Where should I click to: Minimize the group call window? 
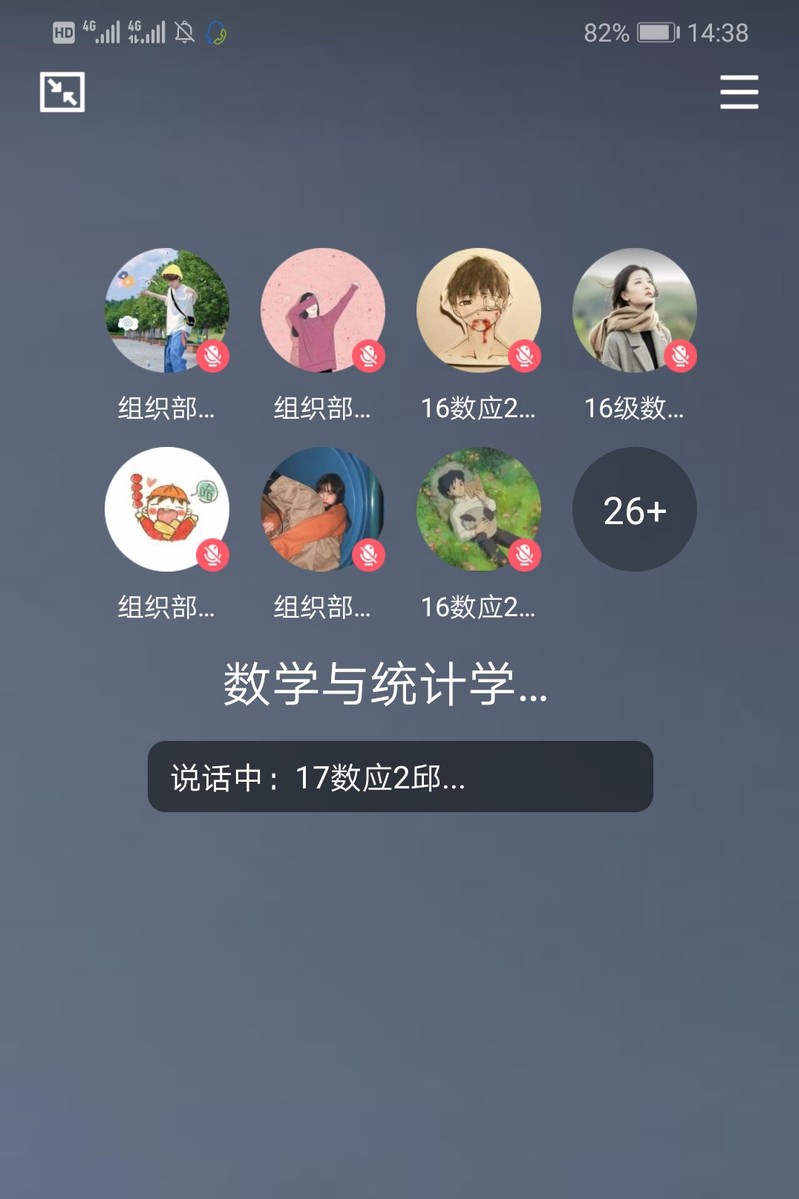(x=62, y=92)
